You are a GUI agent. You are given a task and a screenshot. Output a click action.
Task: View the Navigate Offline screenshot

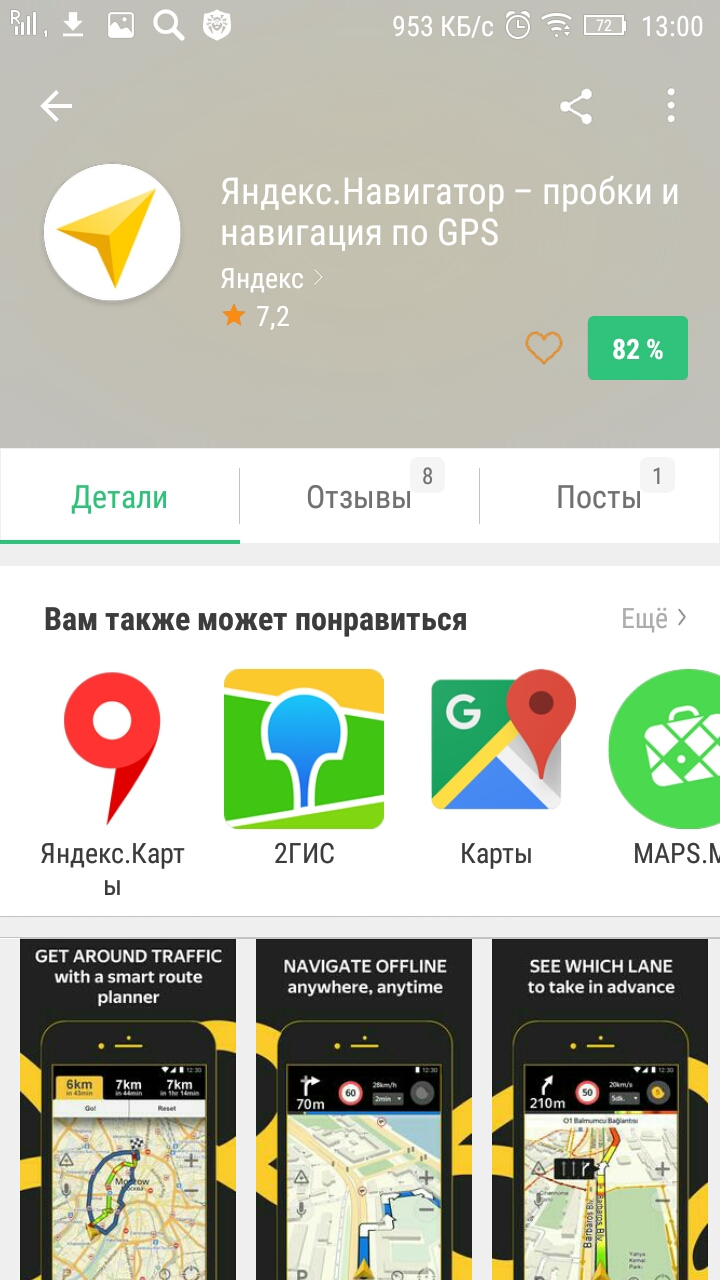click(364, 1110)
